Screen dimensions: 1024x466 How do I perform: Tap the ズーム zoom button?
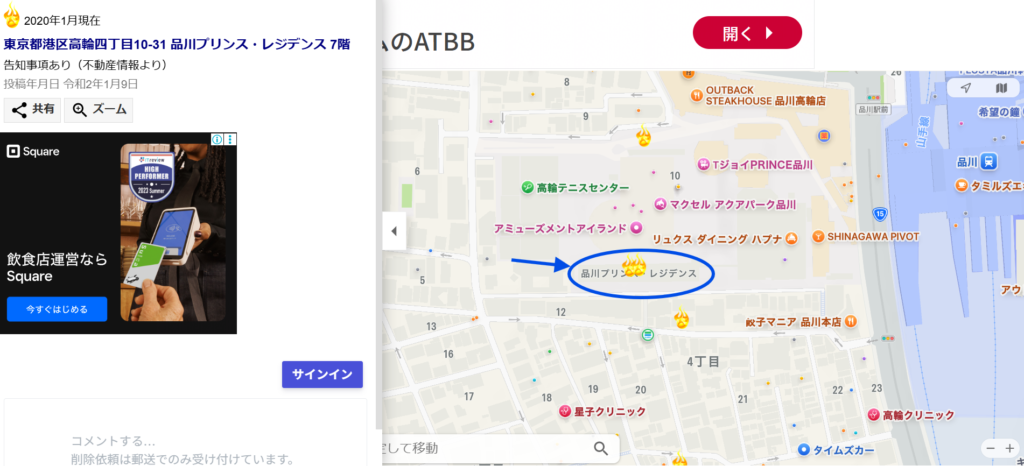[x=98, y=110]
